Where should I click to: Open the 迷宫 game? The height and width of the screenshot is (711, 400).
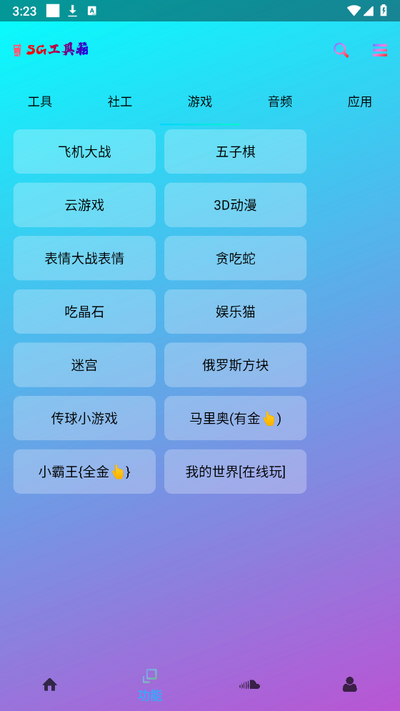tap(84, 365)
